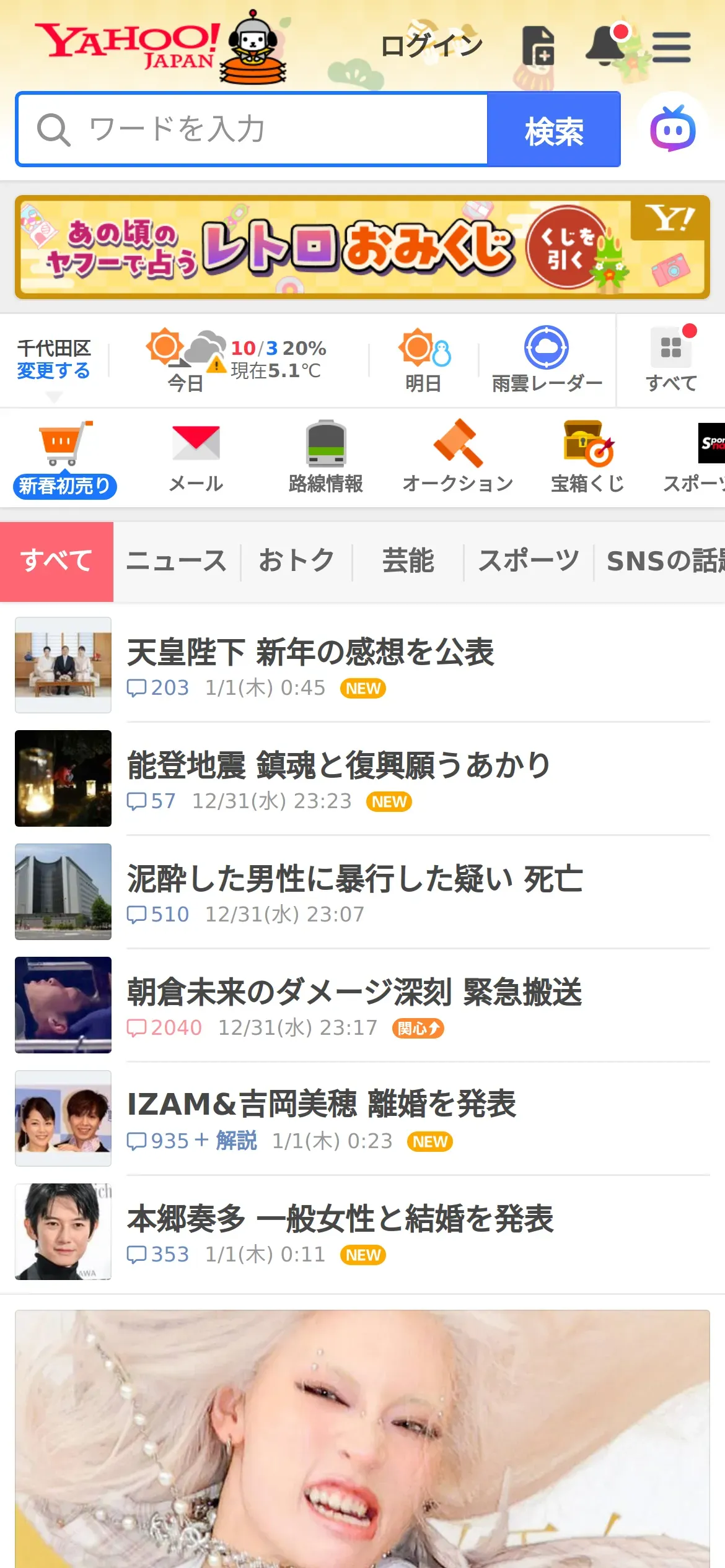The image size is (725, 1568).
Task: Tap the blue 検索 search button
Action: pos(554,129)
